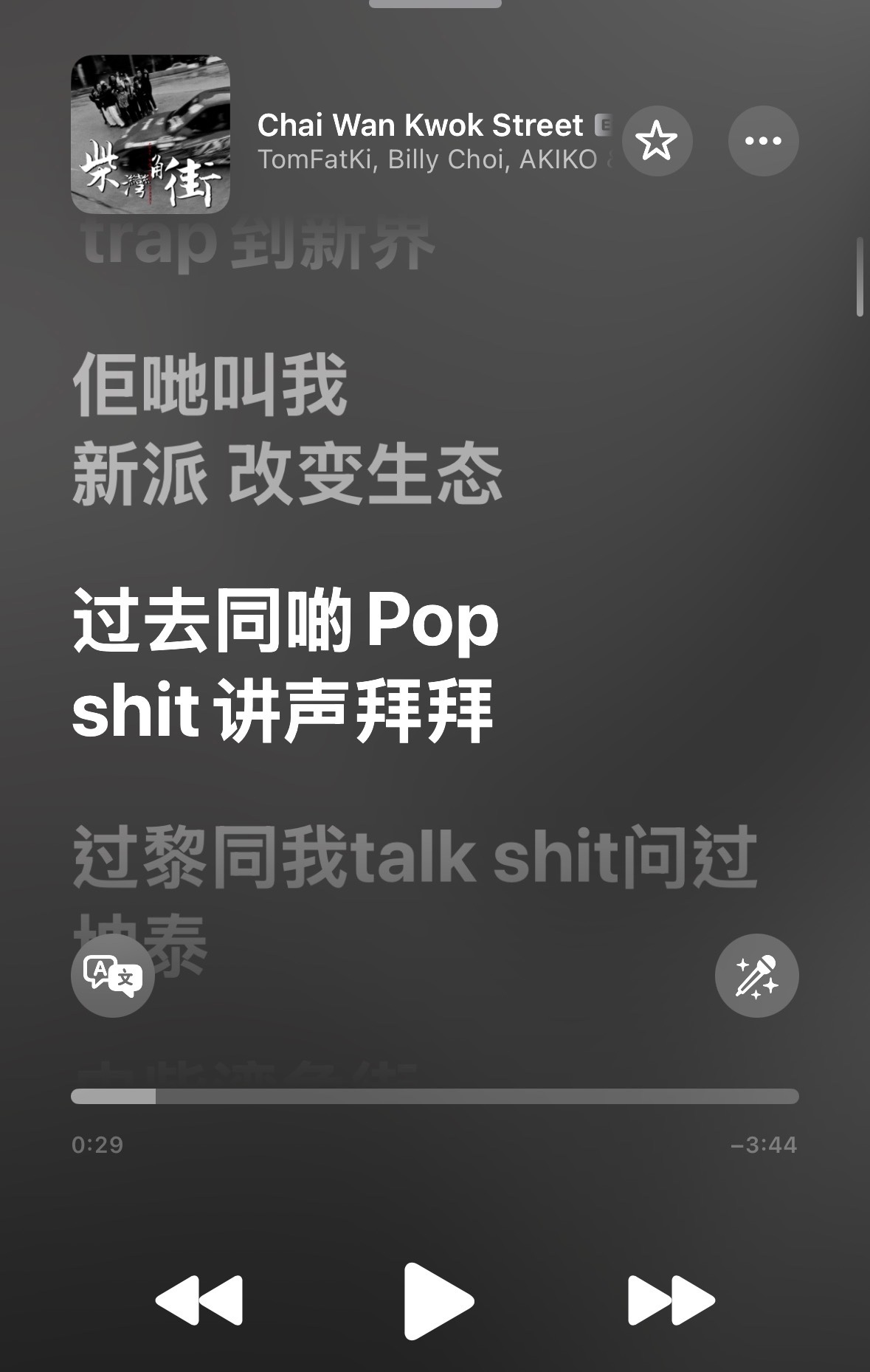
Task: Open the lyrics translation options
Action: click(113, 975)
